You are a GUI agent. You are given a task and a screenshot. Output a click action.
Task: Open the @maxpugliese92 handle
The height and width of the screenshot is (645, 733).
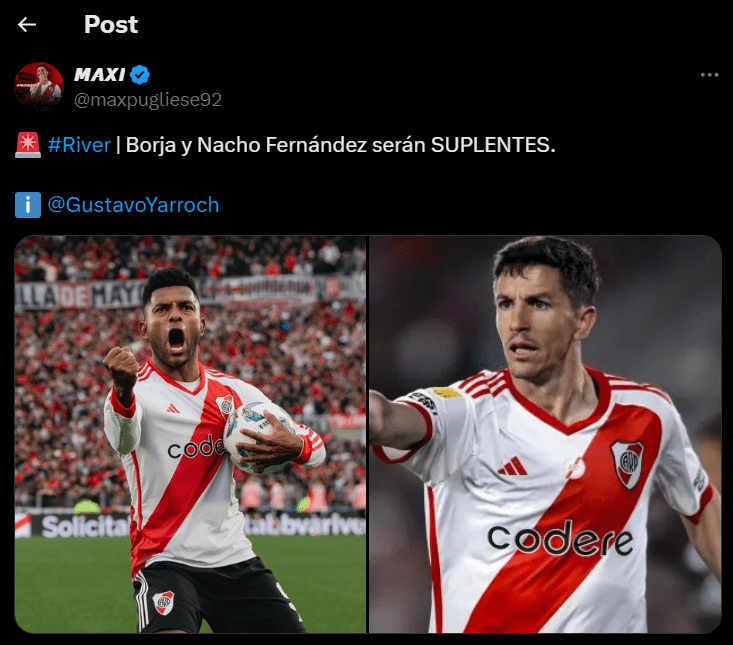(x=148, y=99)
